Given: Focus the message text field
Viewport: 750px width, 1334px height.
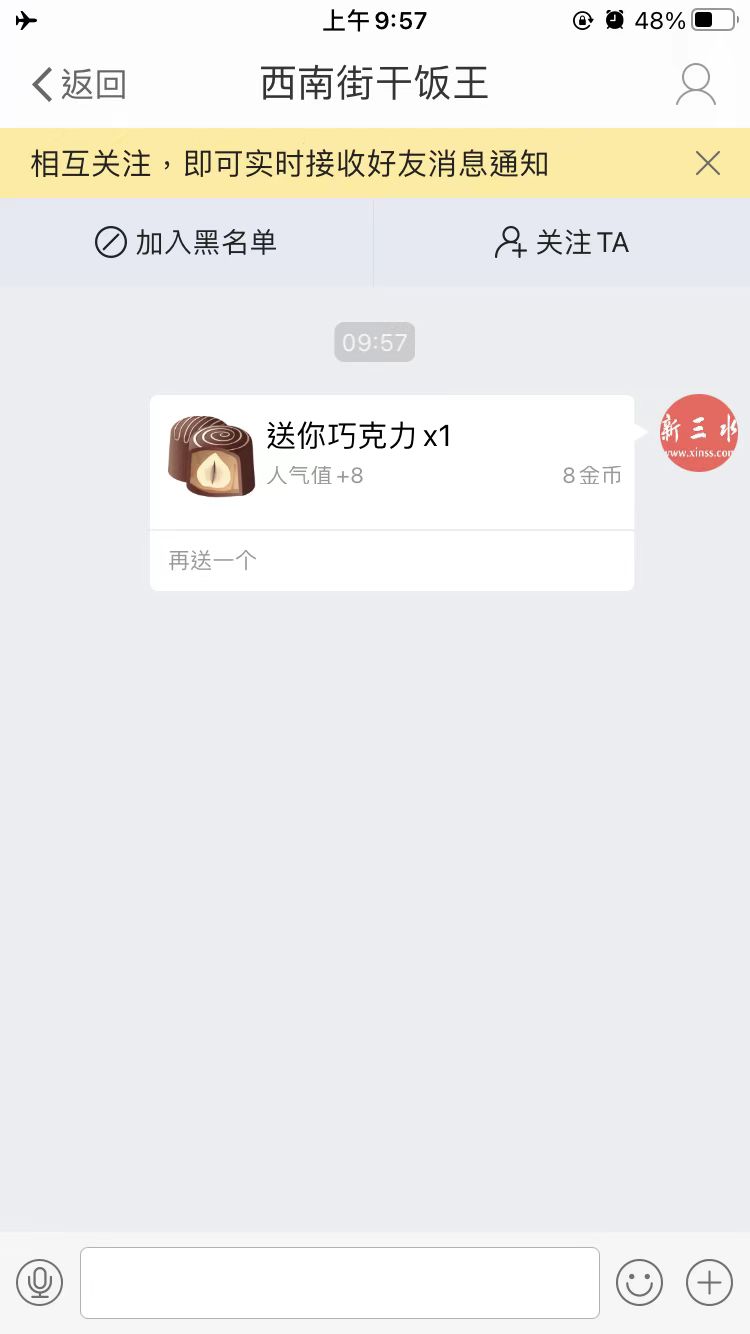Looking at the screenshot, I should pyautogui.click(x=340, y=1282).
